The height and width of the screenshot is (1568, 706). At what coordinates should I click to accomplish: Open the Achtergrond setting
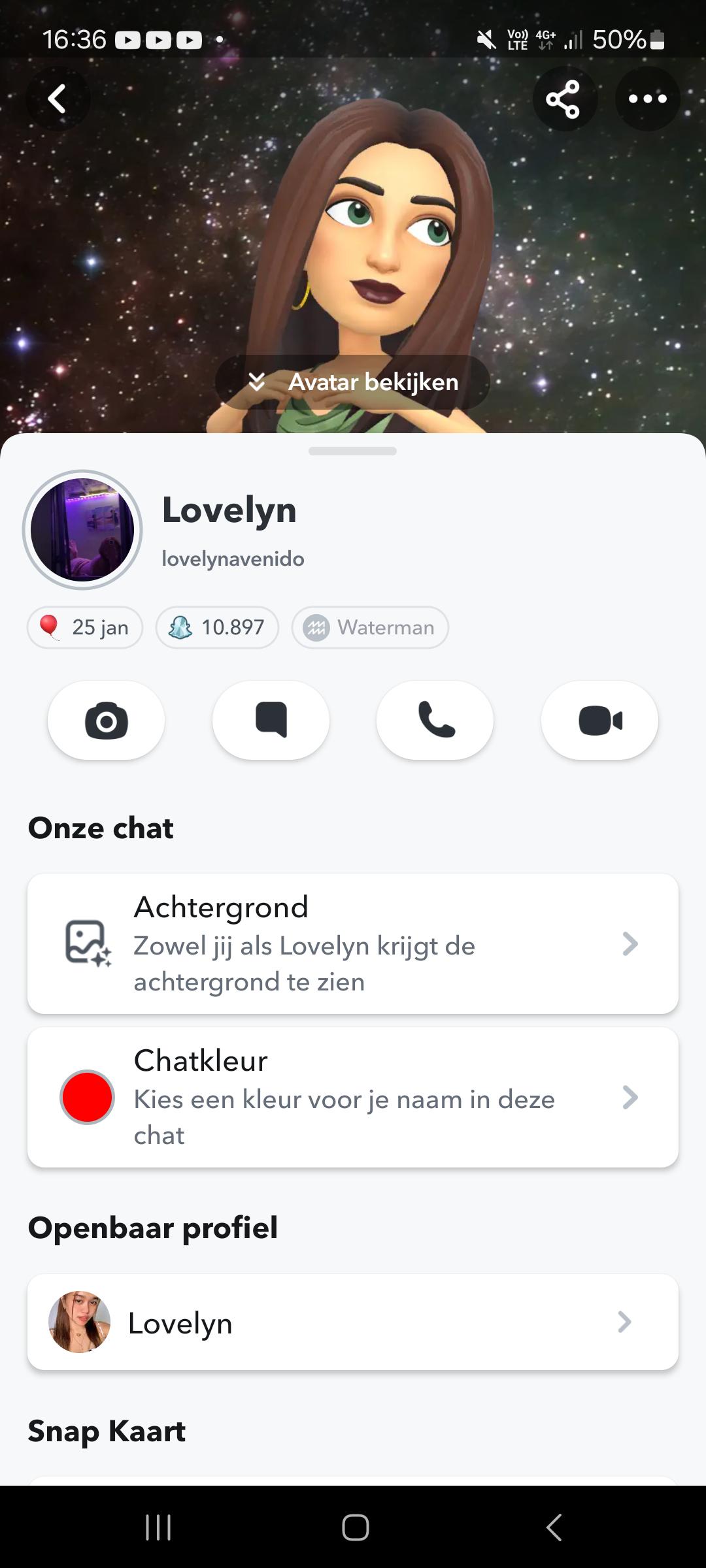tap(353, 943)
